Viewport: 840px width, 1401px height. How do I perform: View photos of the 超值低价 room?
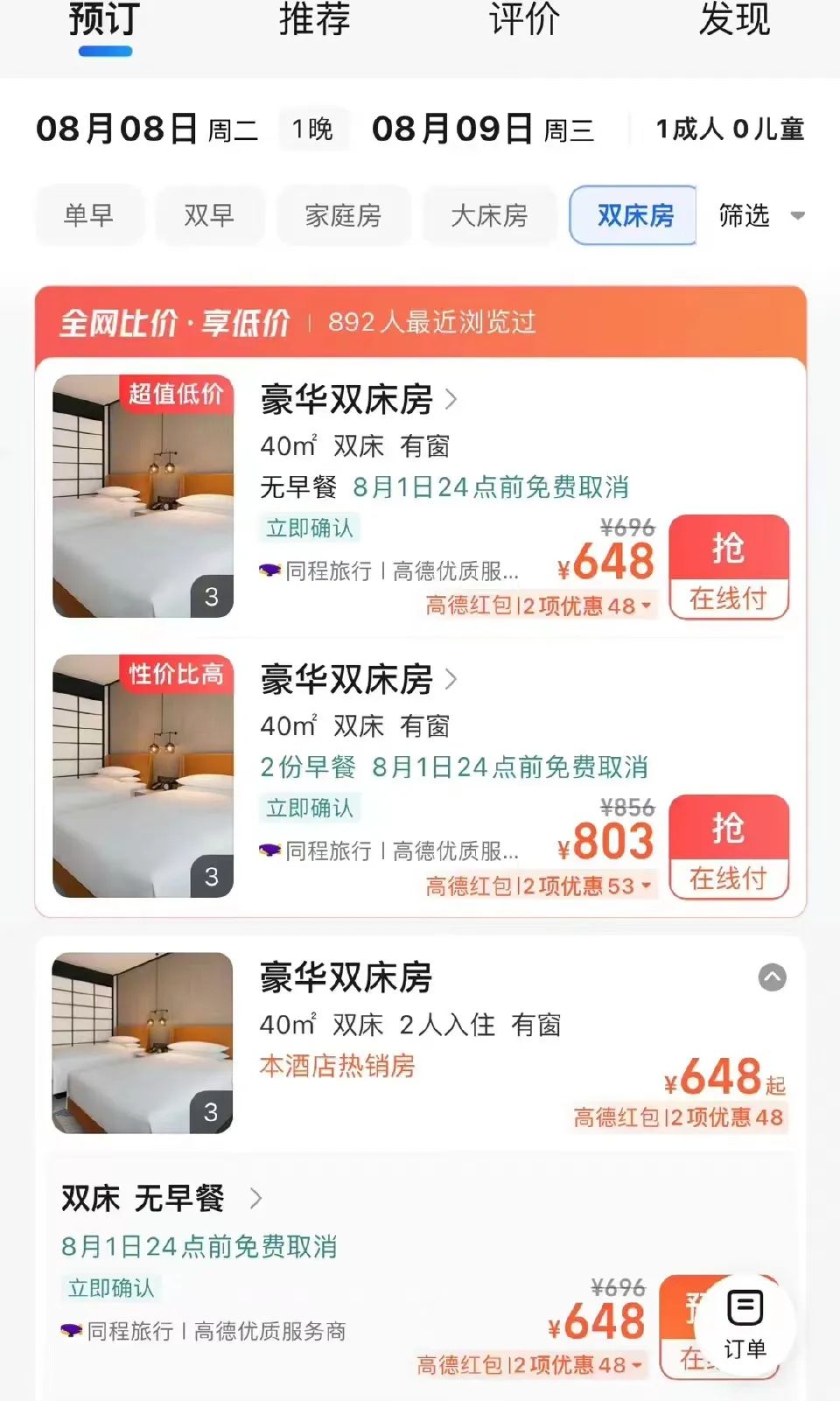pos(143,496)
